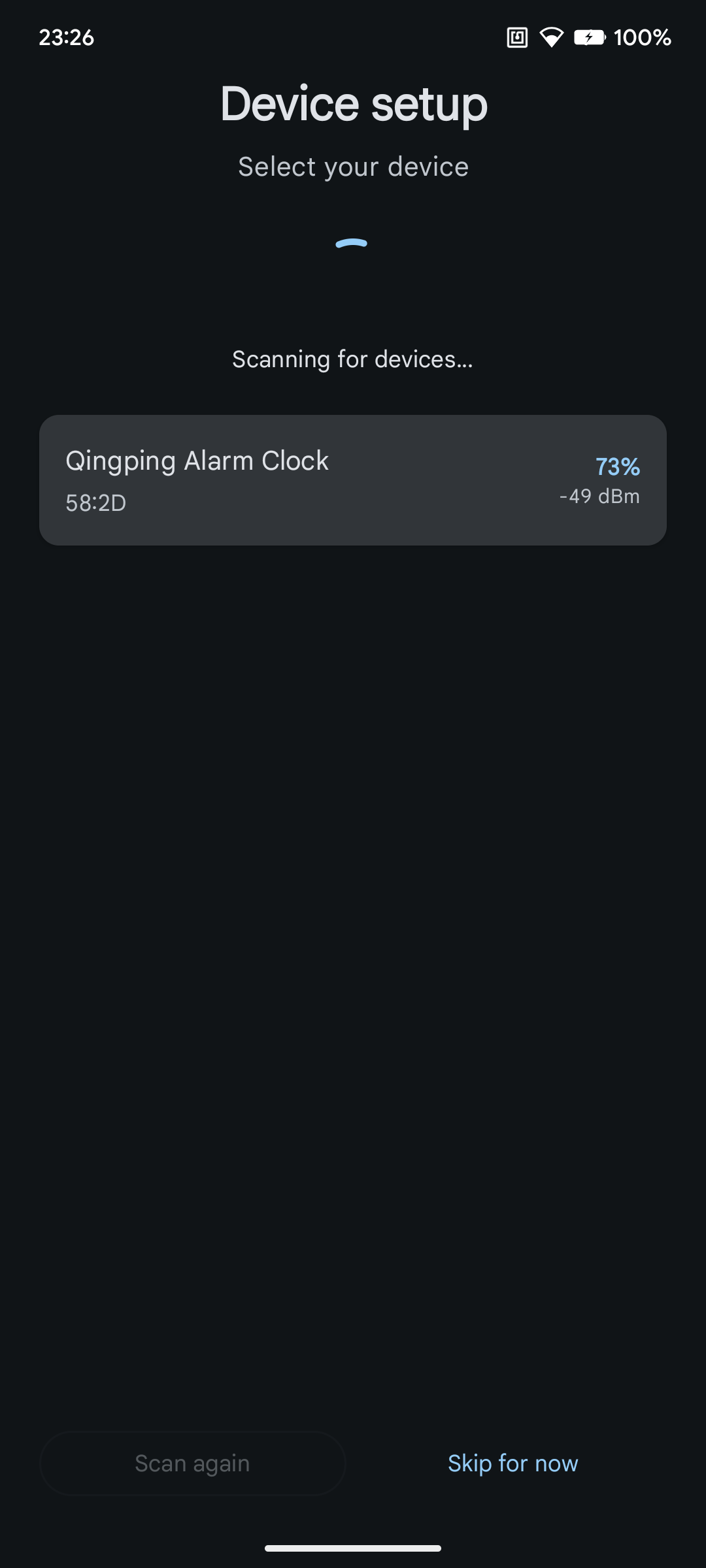This screenshot has width=706, height=1568.
Task: Click the 58:2D device identifier
Action: coord(95,503)
